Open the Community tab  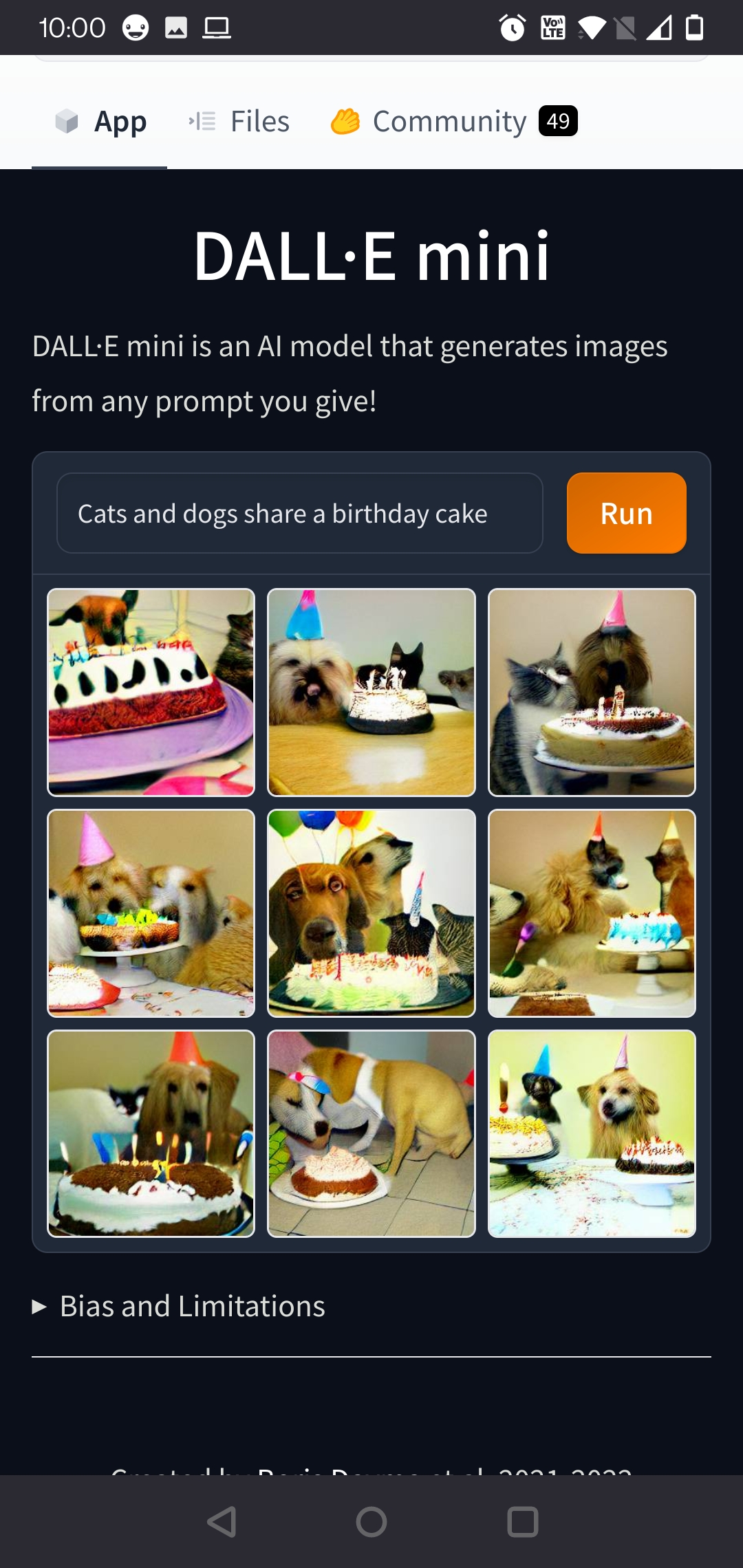click(x=454, y=122)
